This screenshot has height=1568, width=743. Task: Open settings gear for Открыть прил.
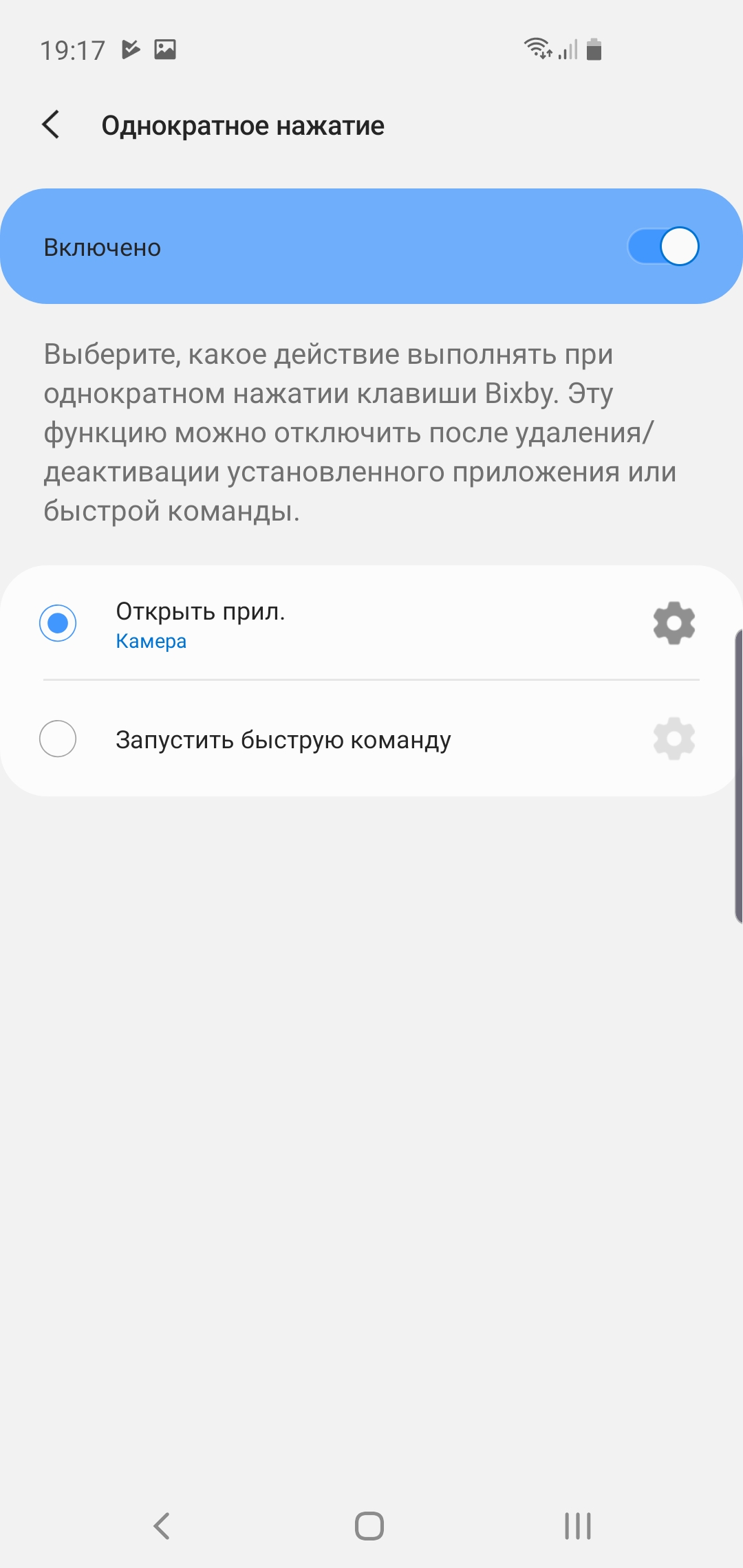(x=674, y=623)
